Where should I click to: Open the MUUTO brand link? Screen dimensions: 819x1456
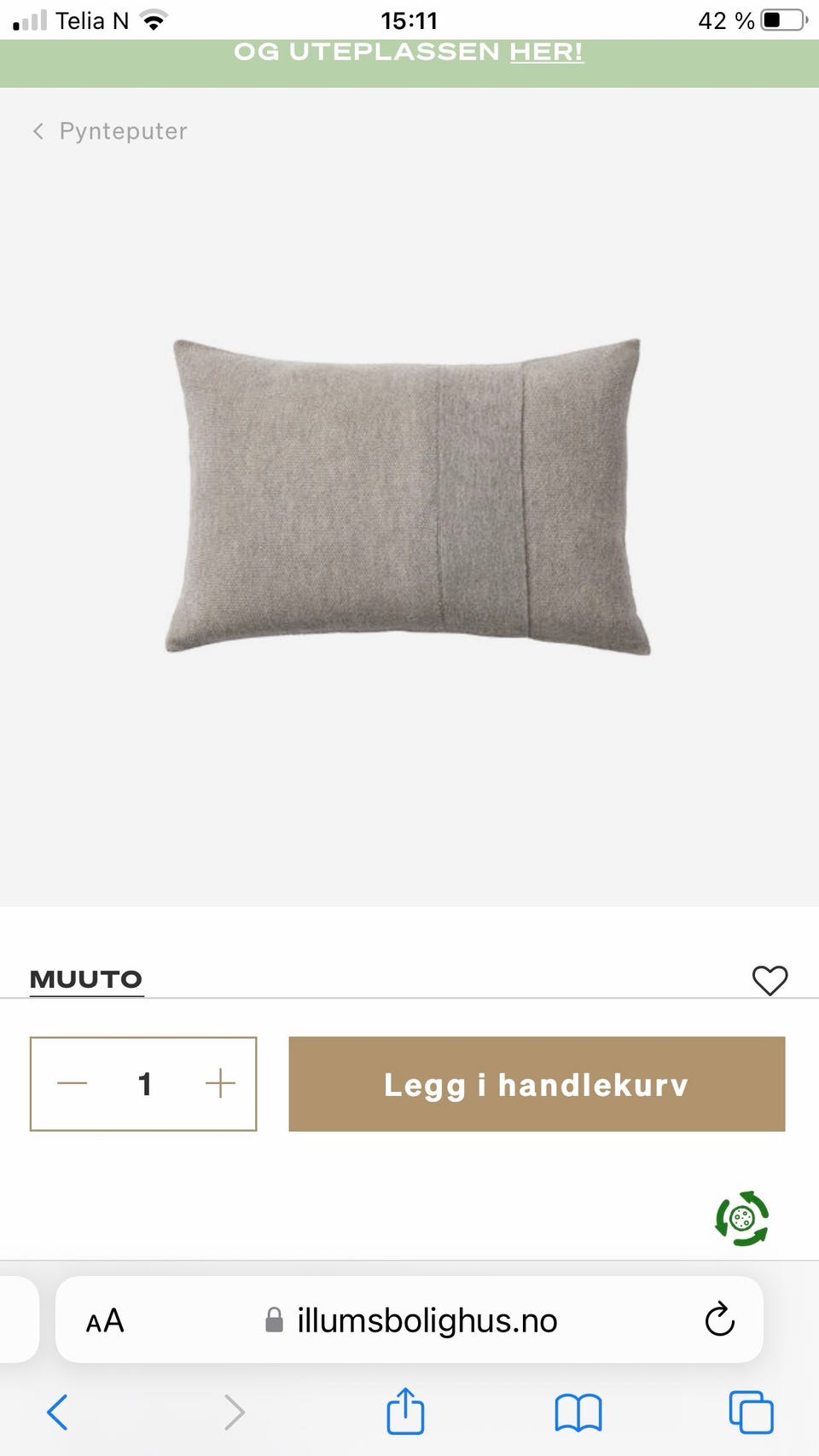pyautogui.click(x=86, y=979)
